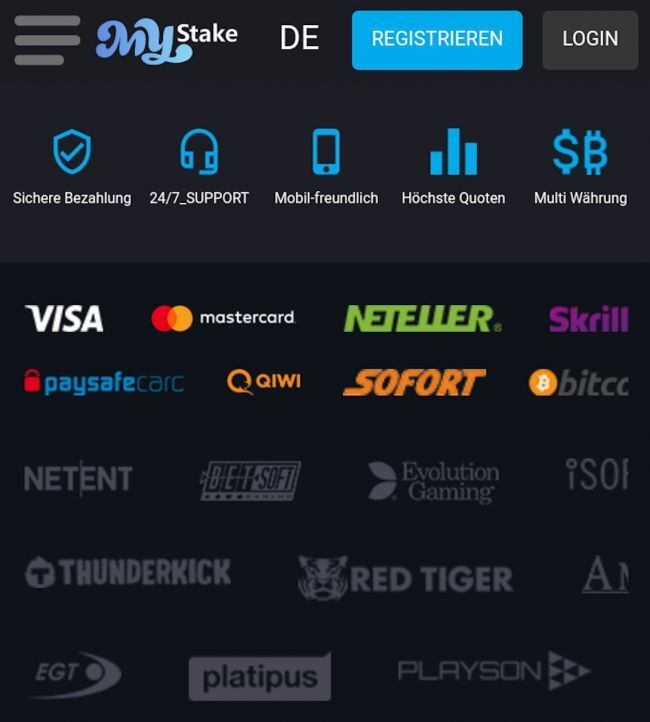The width and height of the screenshot is (650, 722).
Task: Open the Login form
Action: click(x=590, y=40)
